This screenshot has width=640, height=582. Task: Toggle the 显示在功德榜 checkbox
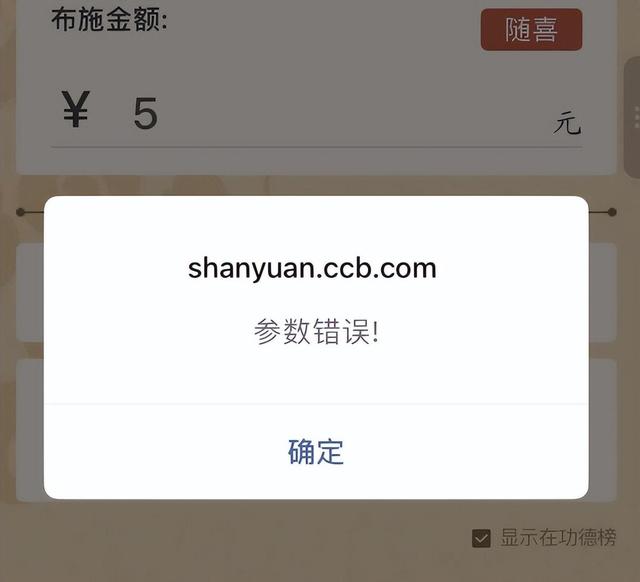tap(481, 538)
